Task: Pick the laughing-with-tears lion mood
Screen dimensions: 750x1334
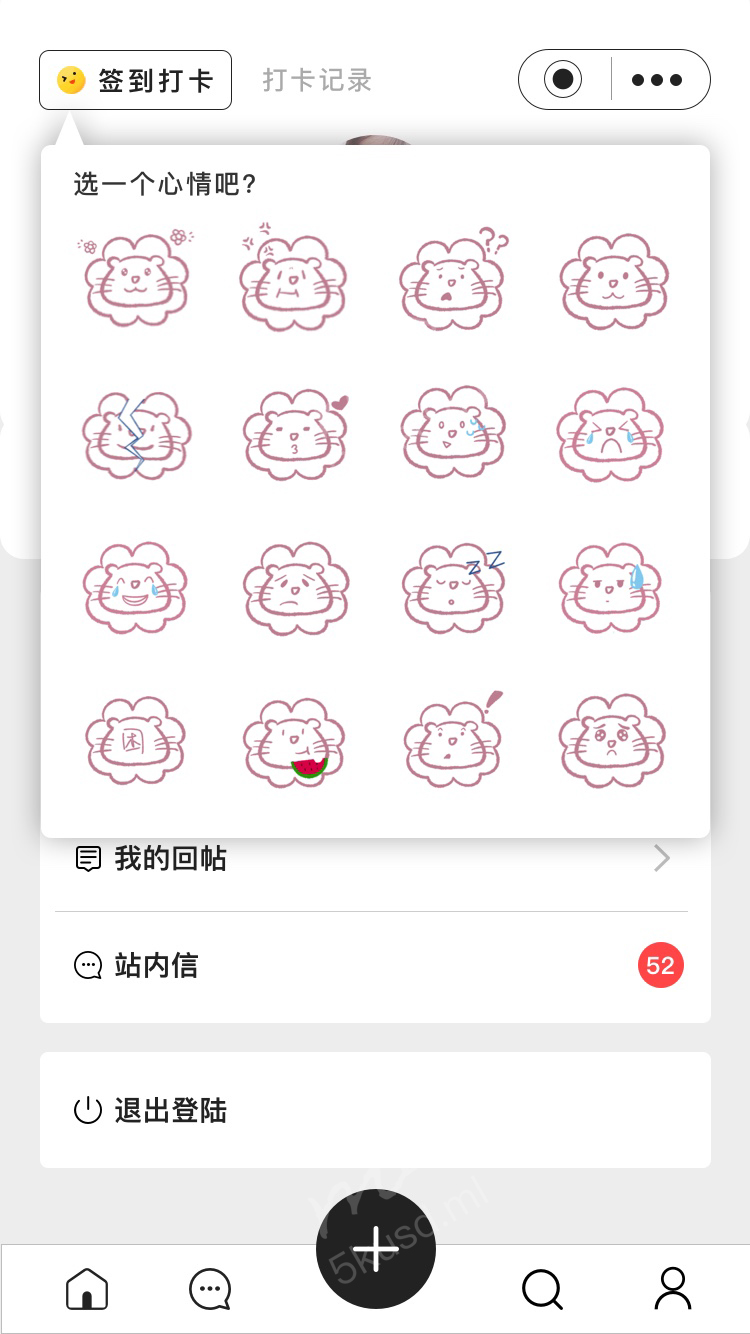Action: click(x=135, y=588)
